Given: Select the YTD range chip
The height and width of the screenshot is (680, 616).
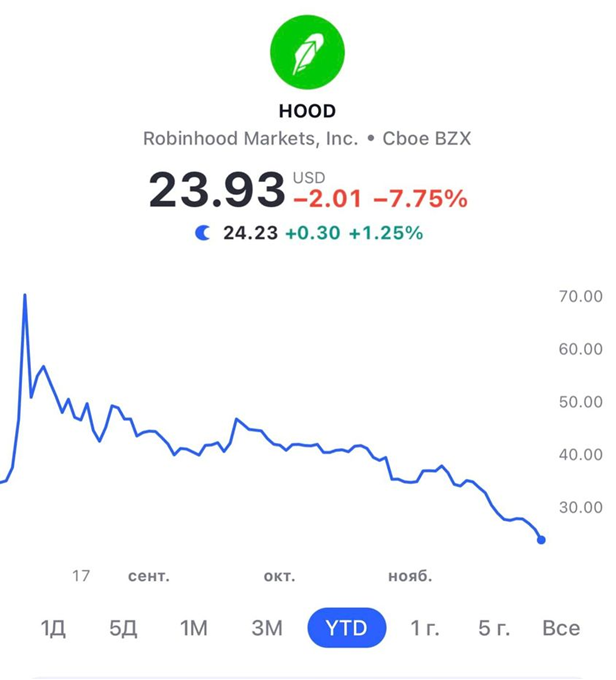Looking at the screenshot, I should [346, 628].
